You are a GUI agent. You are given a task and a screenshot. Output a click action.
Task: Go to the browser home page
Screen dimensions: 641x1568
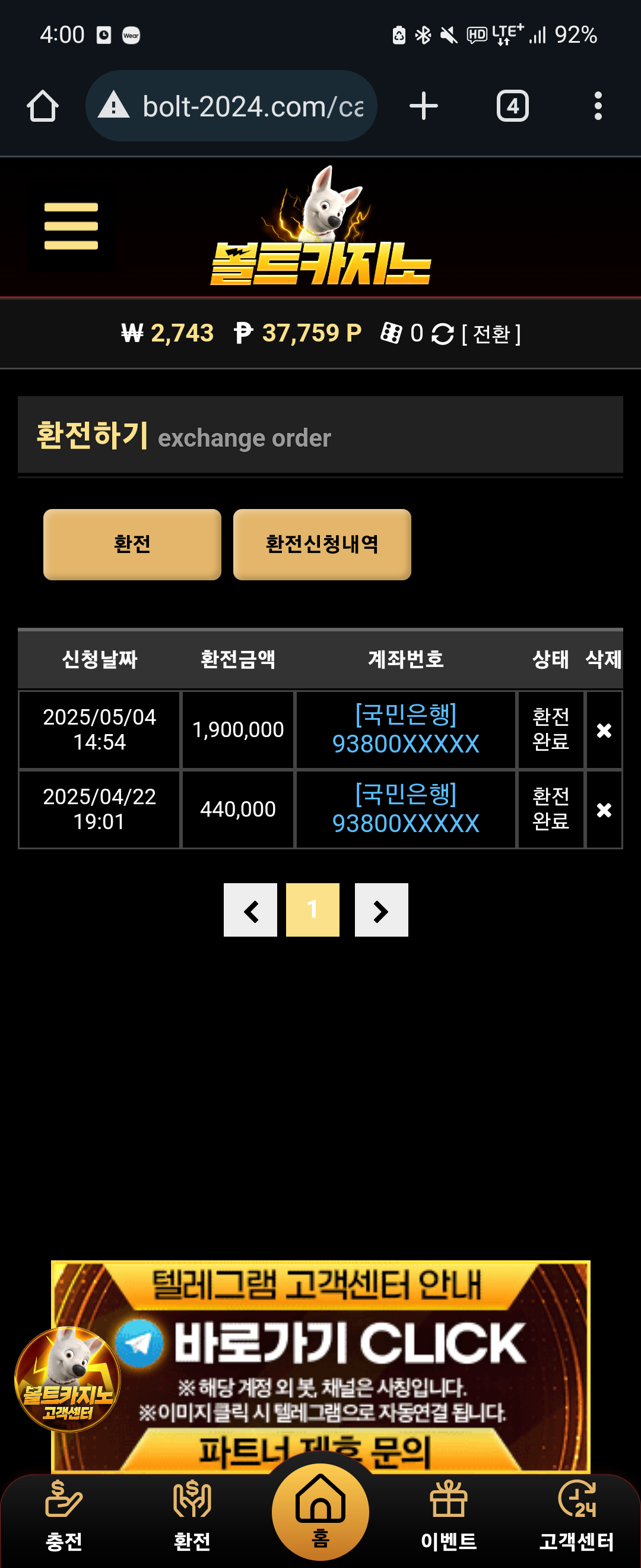pos(43,106)
